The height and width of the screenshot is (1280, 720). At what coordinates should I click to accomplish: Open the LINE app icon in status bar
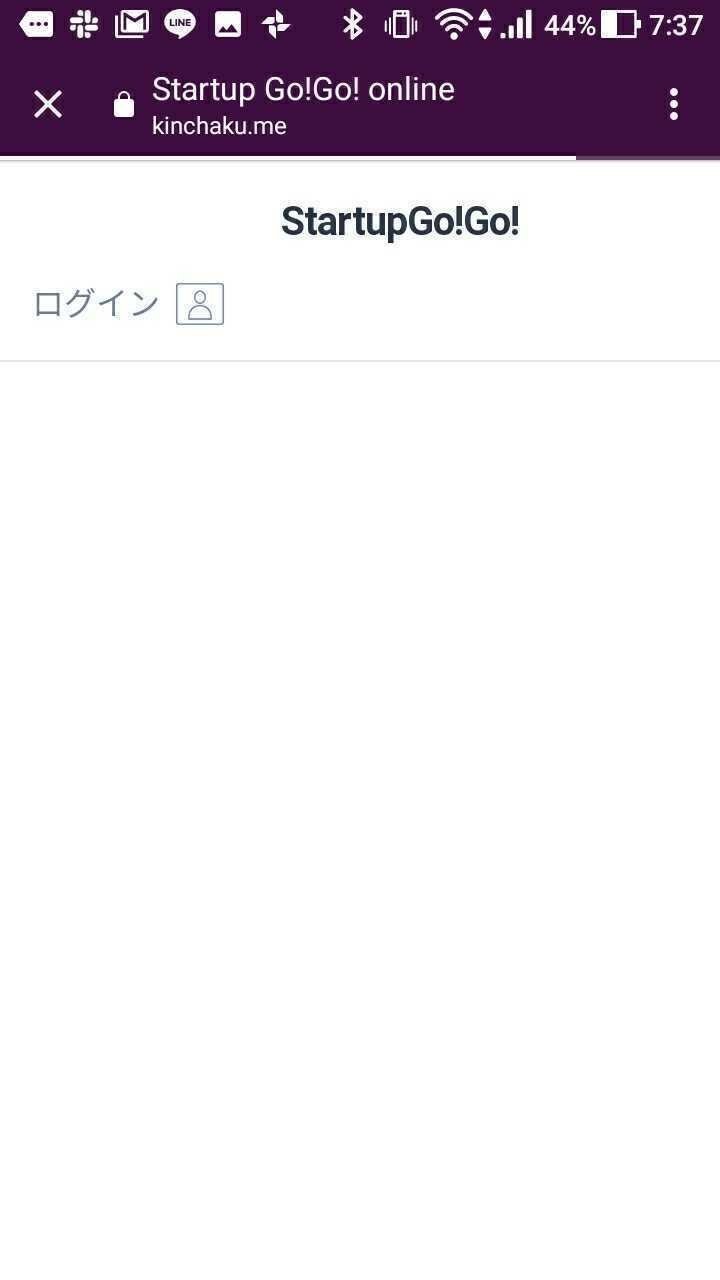click(180, 23)
